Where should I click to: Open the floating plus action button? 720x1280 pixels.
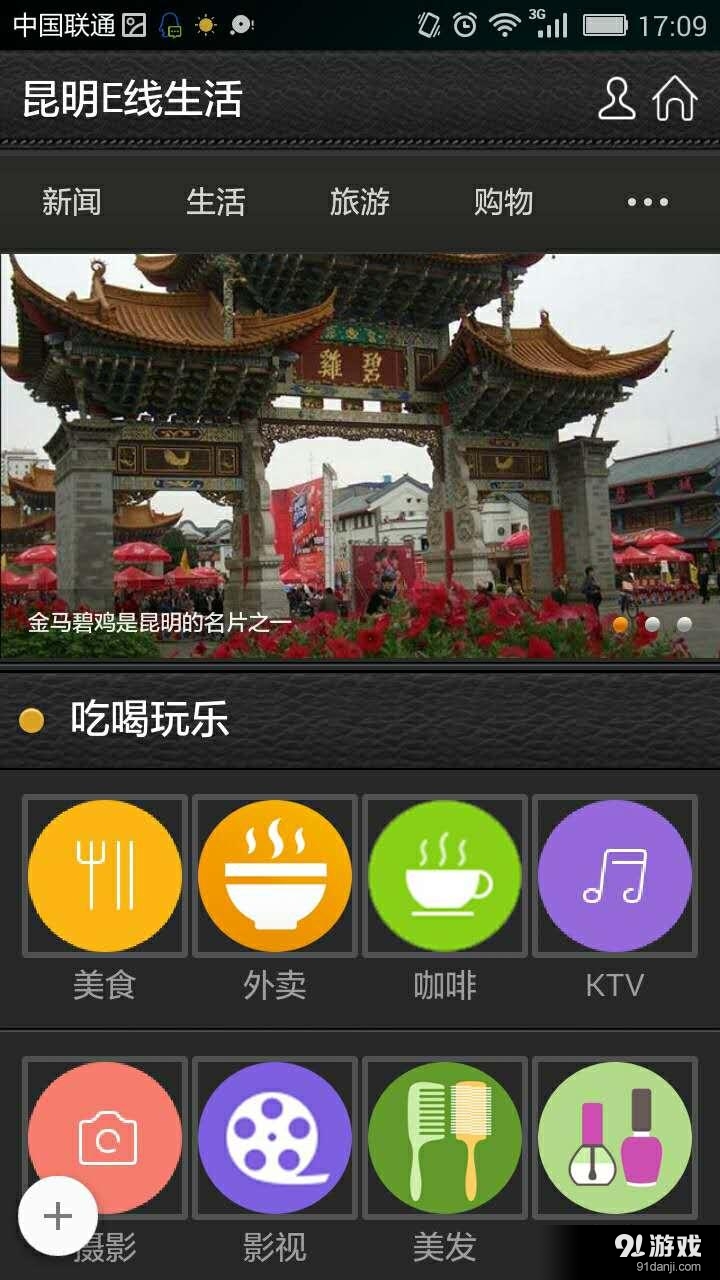[57, 1217]
